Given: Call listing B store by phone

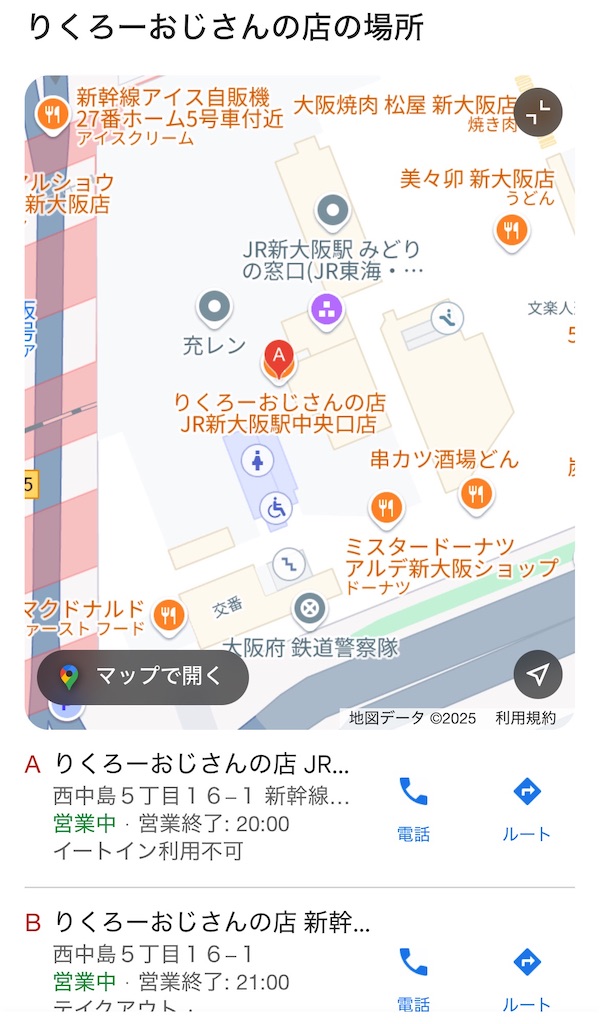Looking at the screenshot, I should pos(413,975).
